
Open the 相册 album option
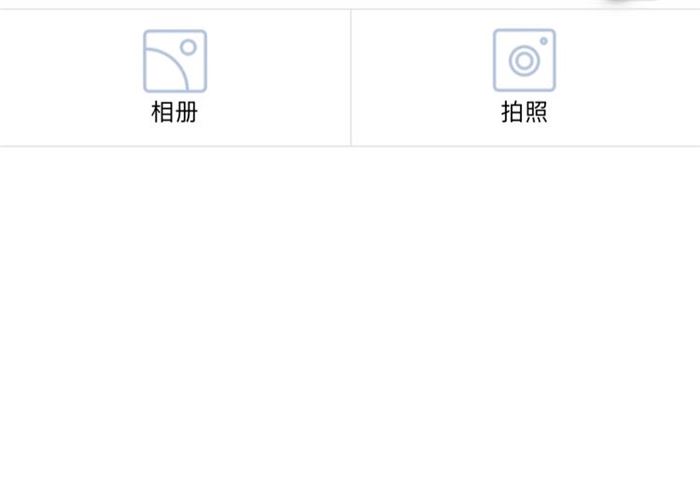pos(175,77)
